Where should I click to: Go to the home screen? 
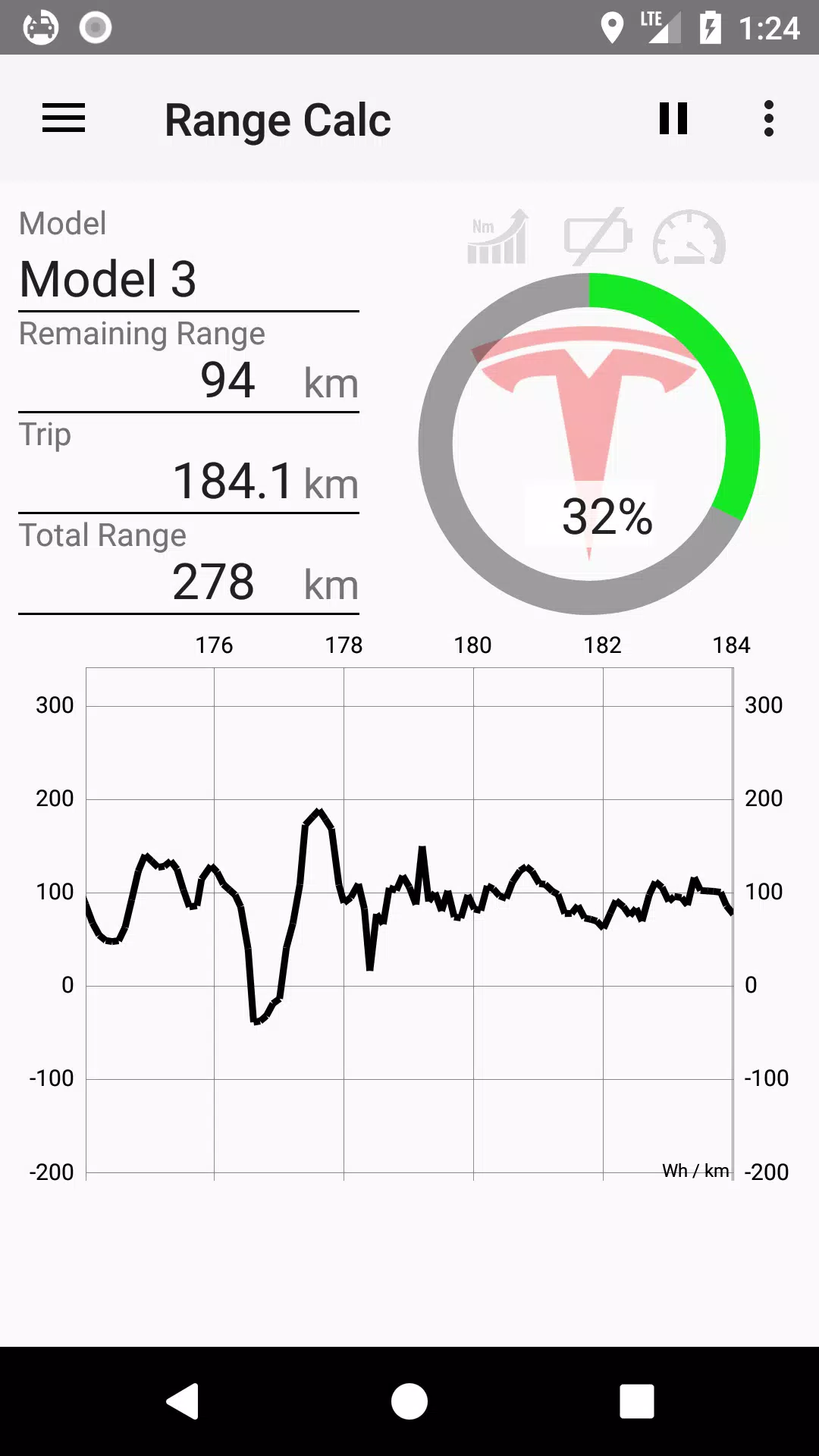(409, 1401)
